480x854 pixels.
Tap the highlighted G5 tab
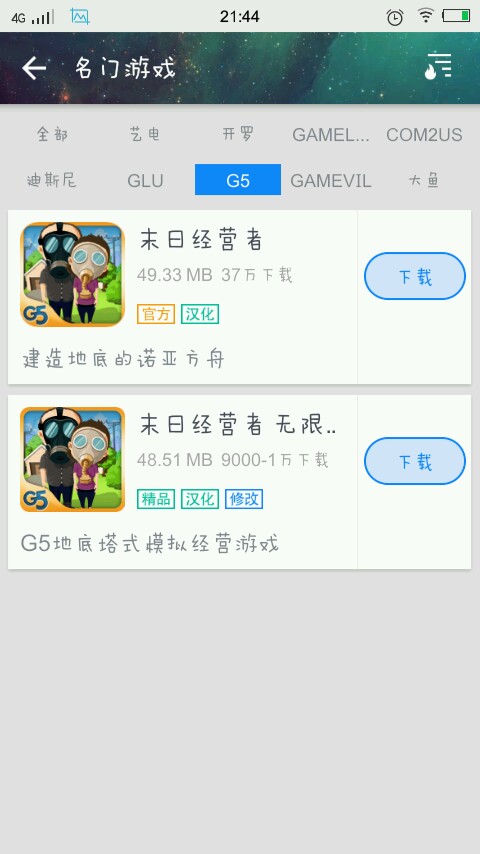tap(238, 179)
